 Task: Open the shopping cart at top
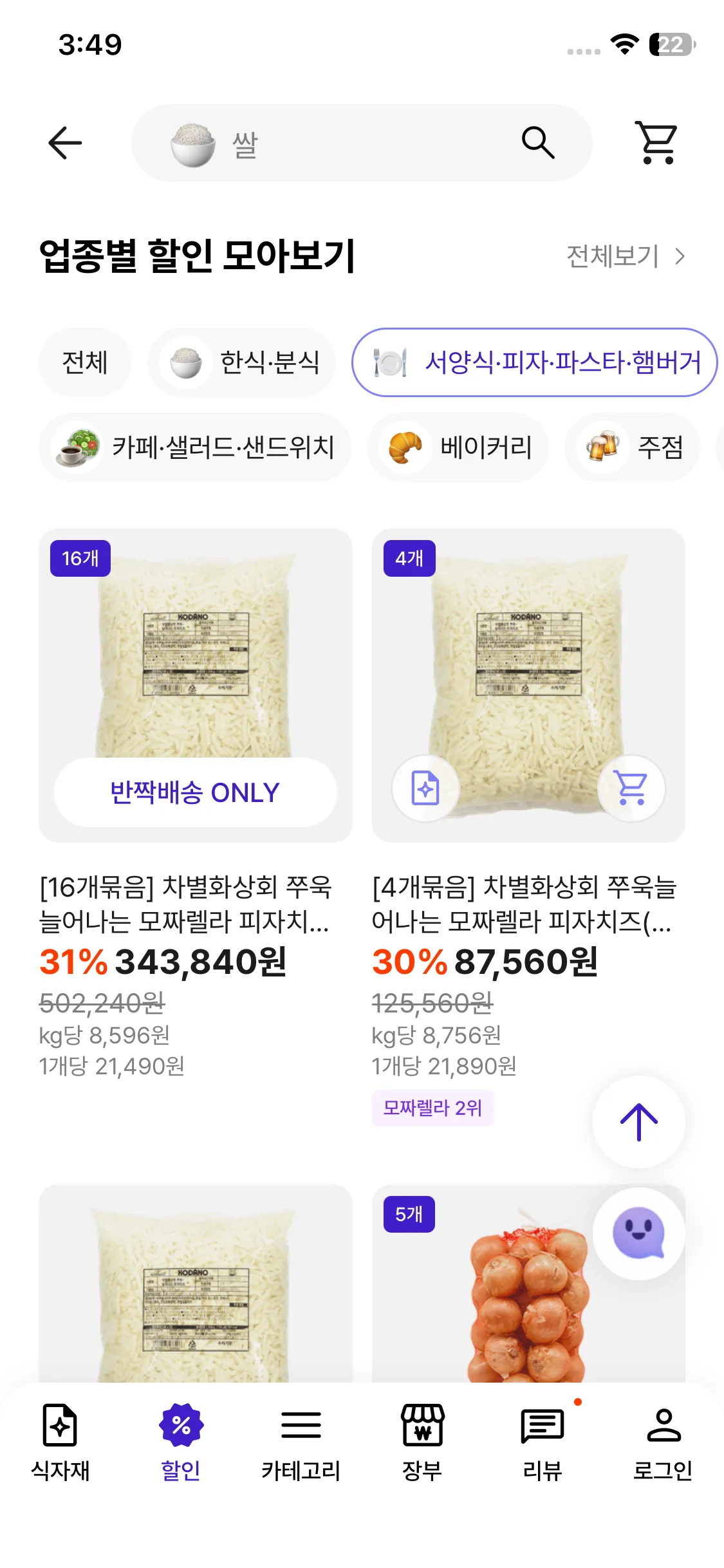click(x=656, y=143)
